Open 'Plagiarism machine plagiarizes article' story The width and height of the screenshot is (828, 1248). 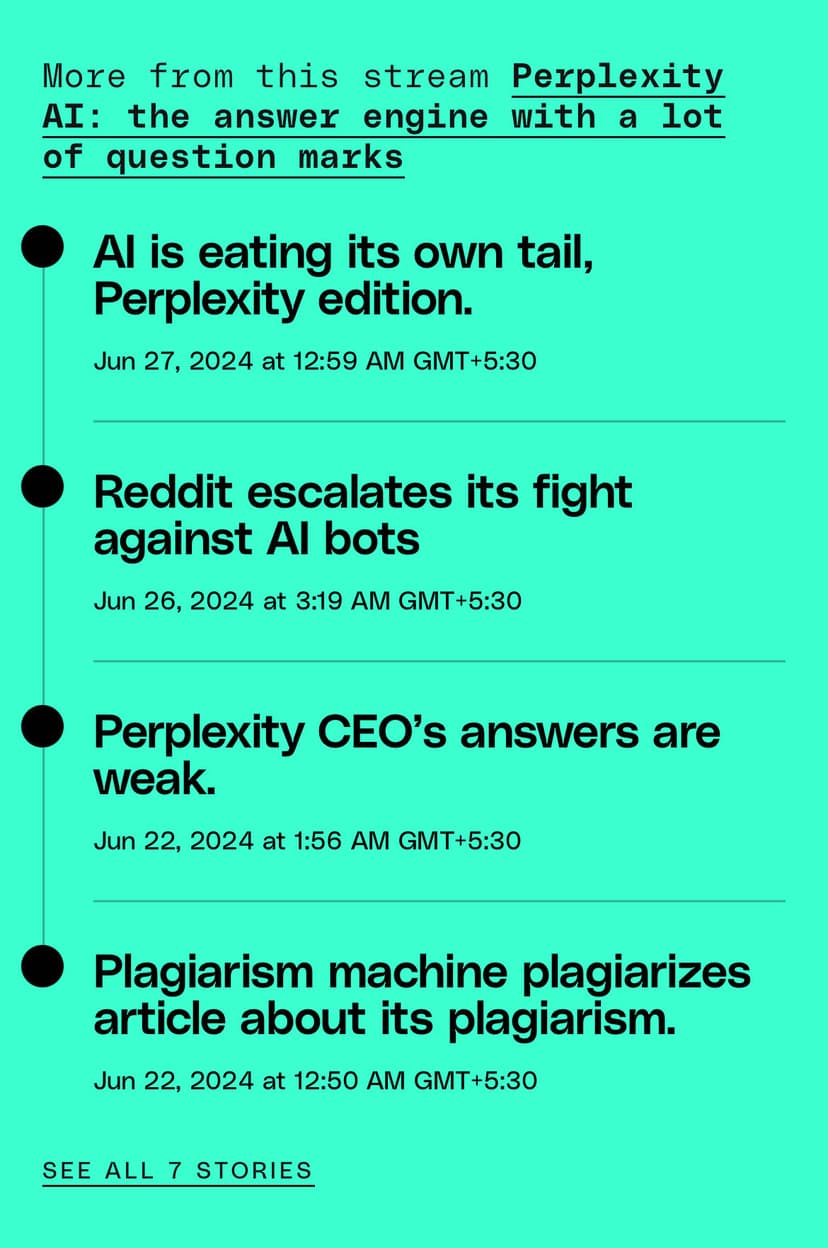click(x=421, y=996)
